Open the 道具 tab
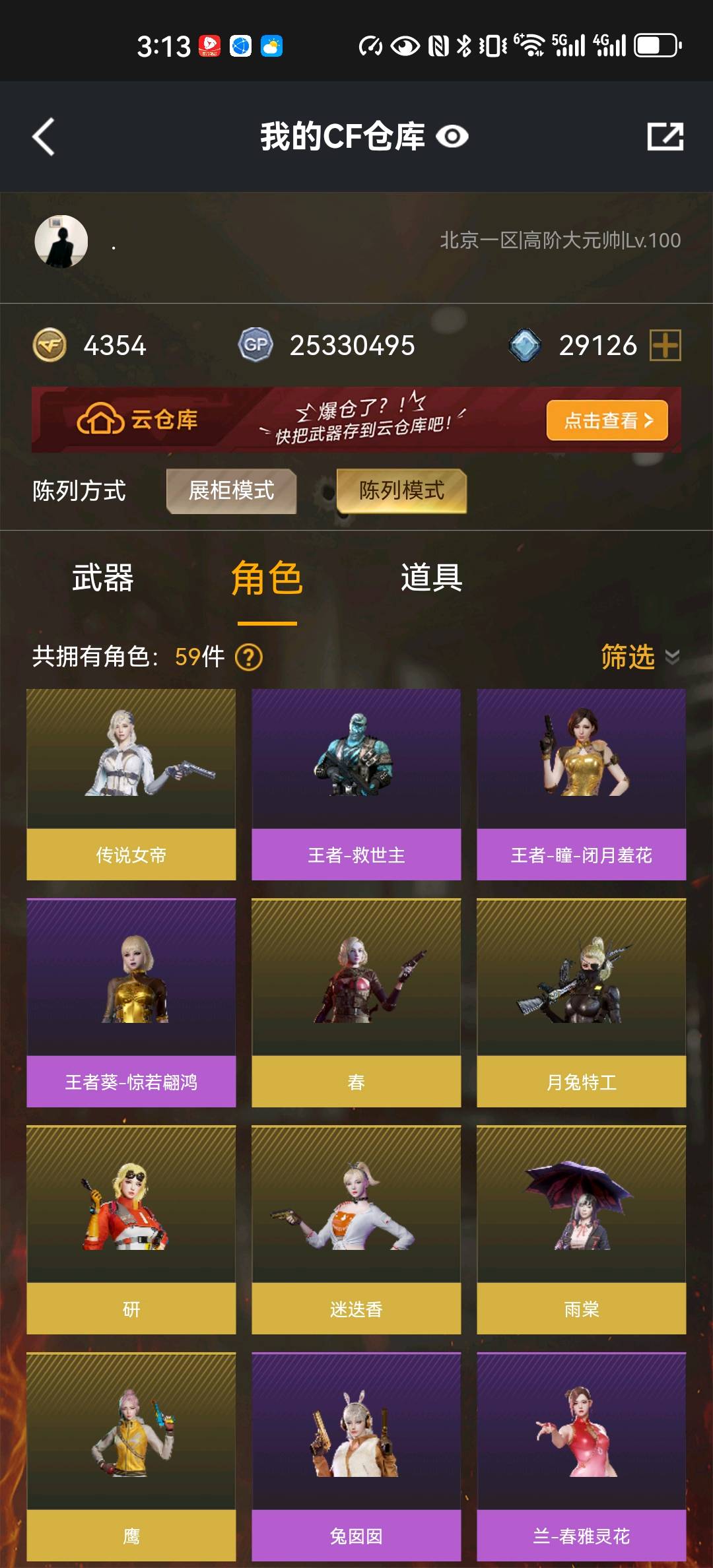The image size is (713, 1568). [x=431, y=578]
